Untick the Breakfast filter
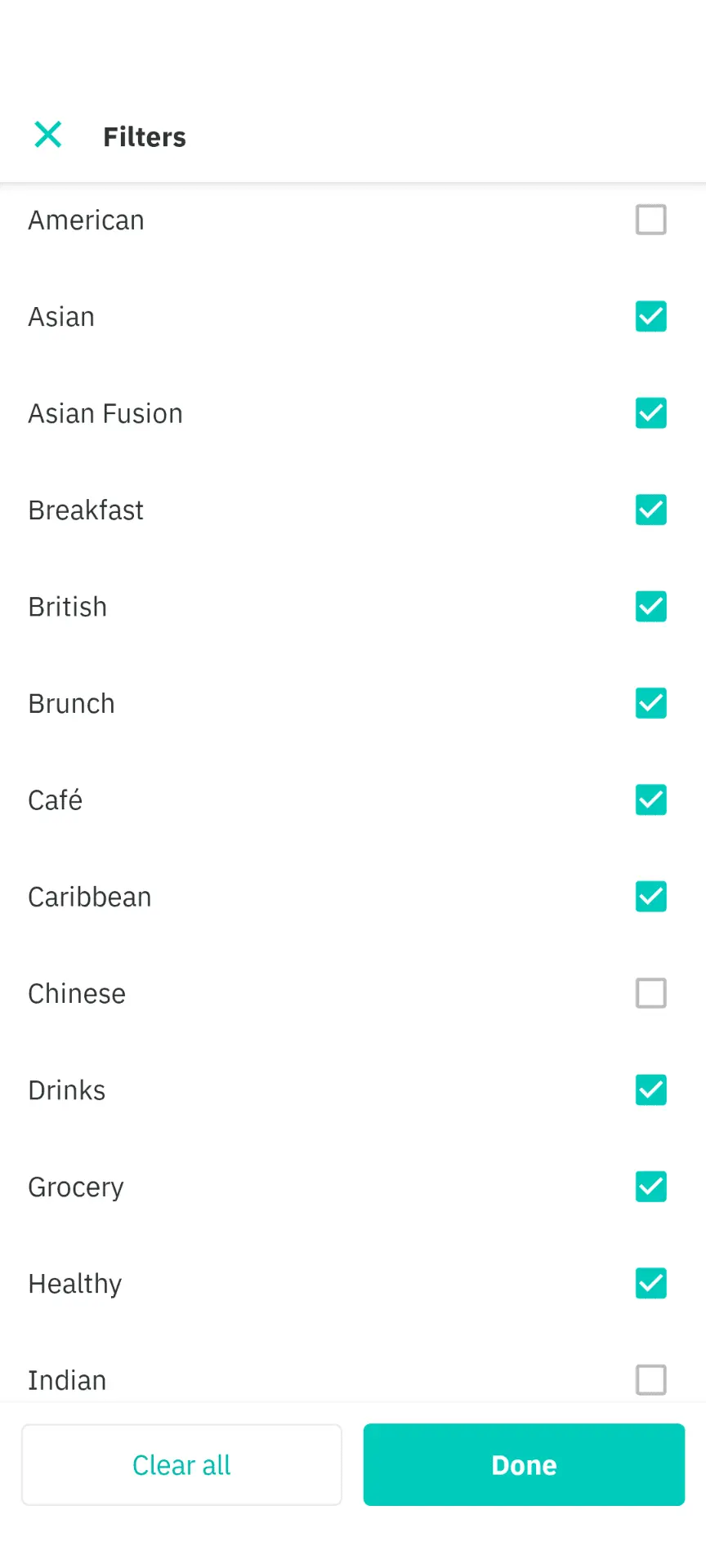This screenshot has width=706, height=1568. pos(650,510)
